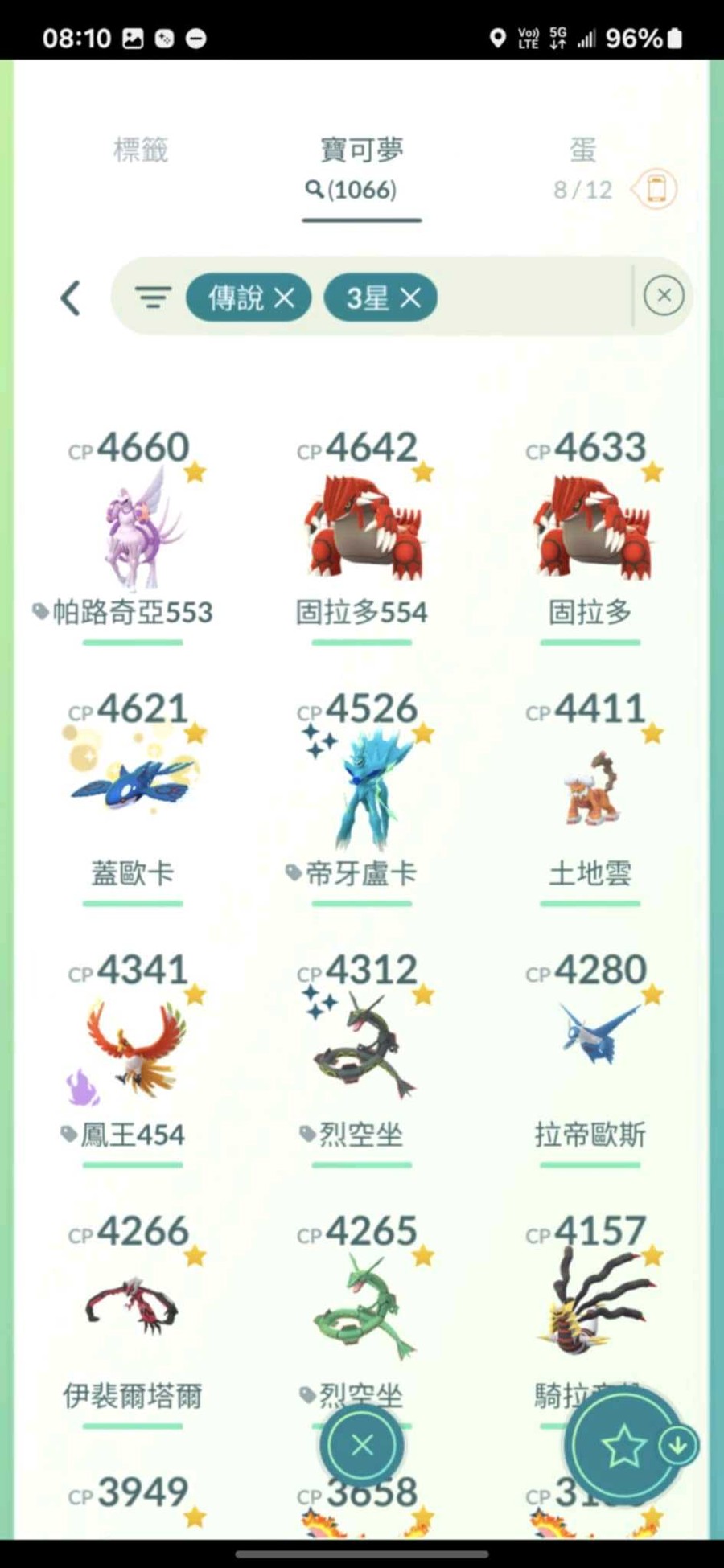Remove the 傳說 filter chip

[x=284, y=298]
